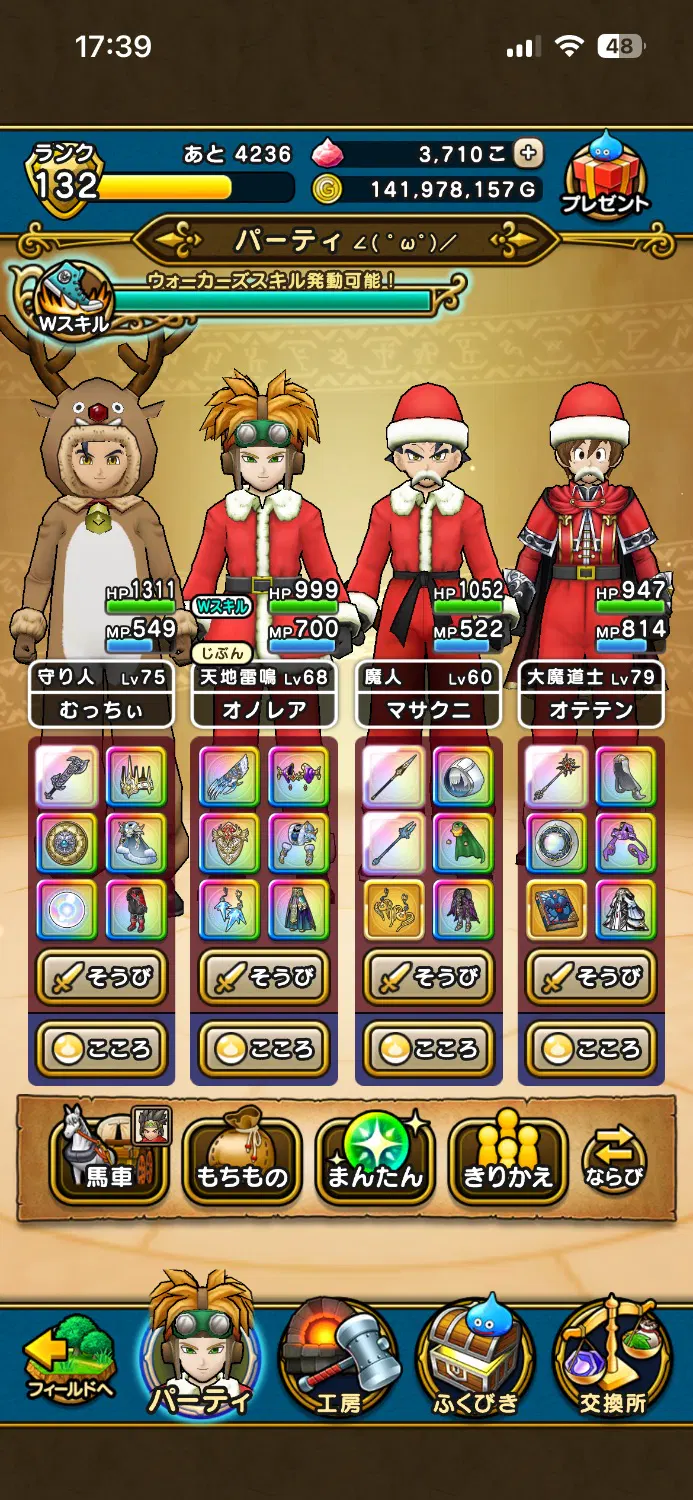The width and height of the screenshot is (693, 1500).
Task: Tap ならび to reorder the party
Action: click(x=615, y=1160)
